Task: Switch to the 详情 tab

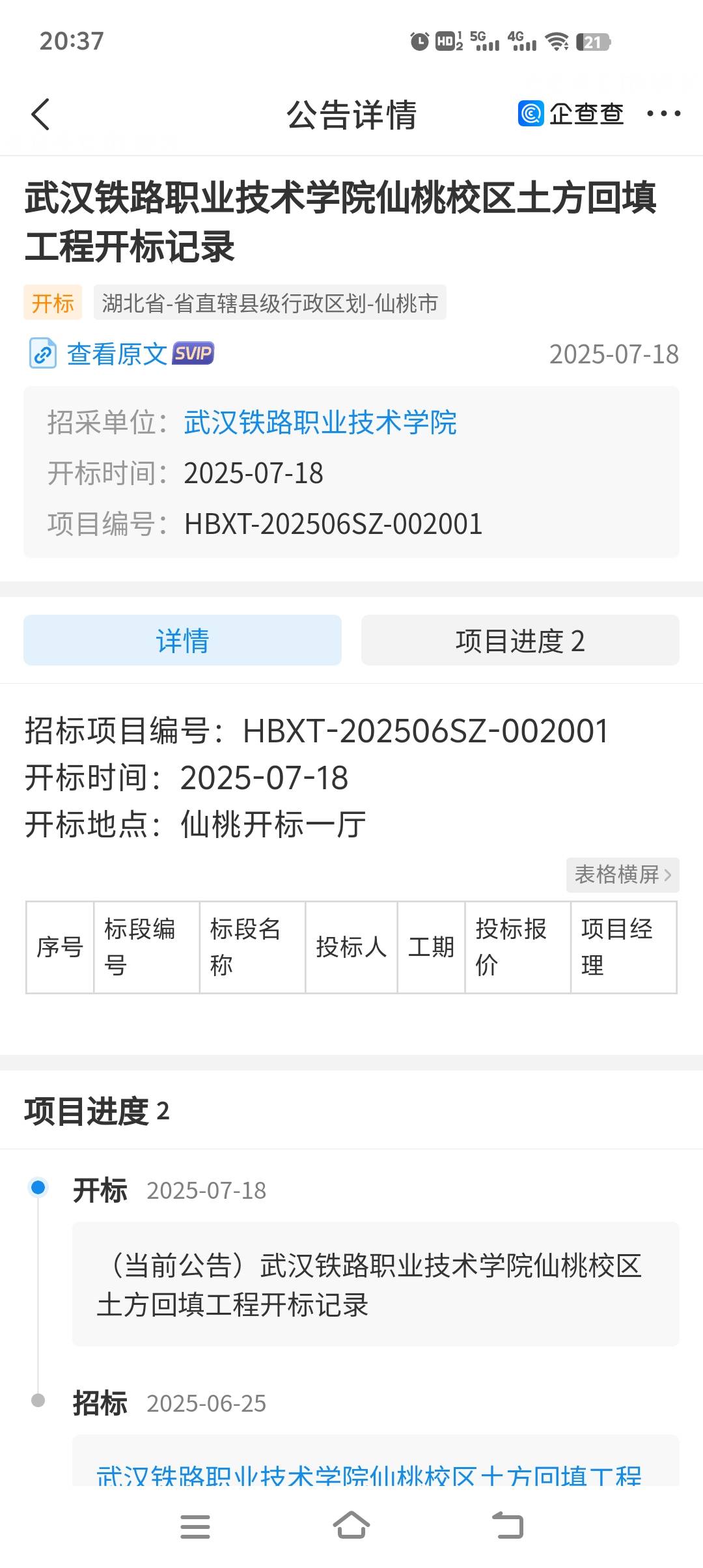Action: (x=182, y=641)
